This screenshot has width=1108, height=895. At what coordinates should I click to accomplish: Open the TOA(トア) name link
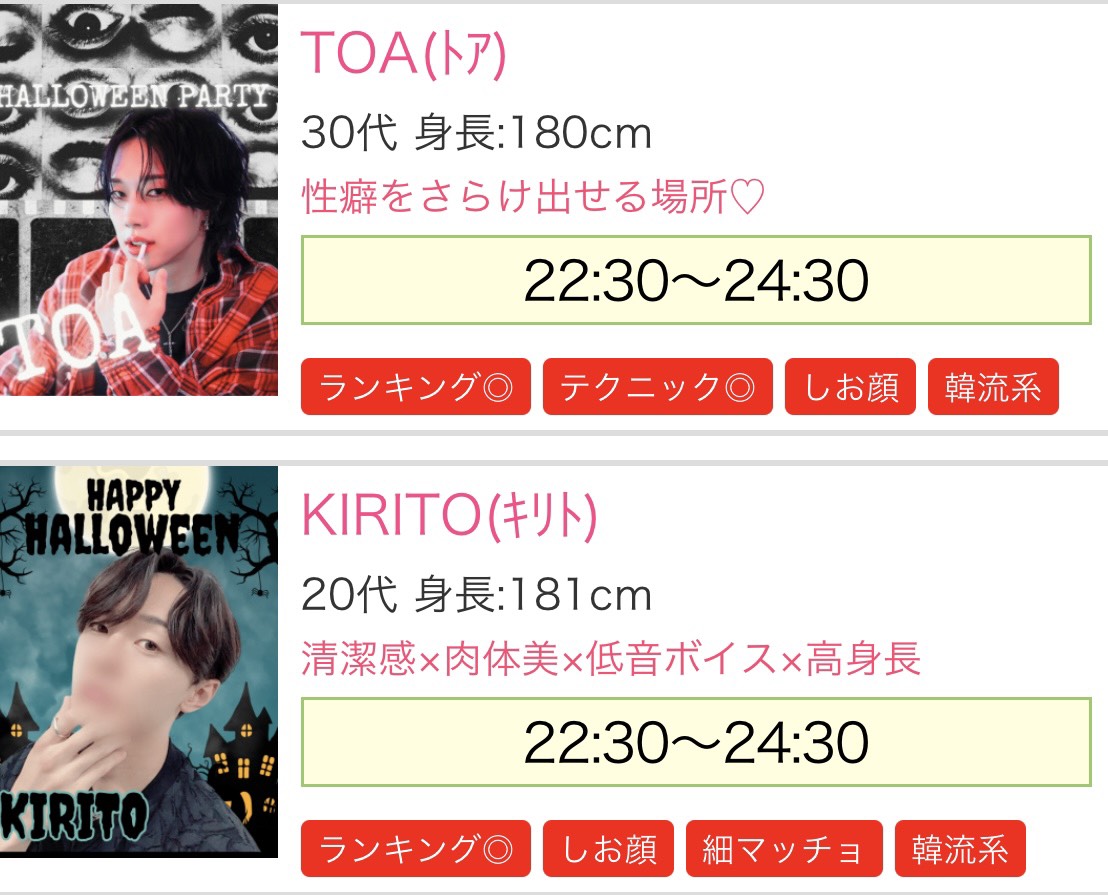[404, 53]
